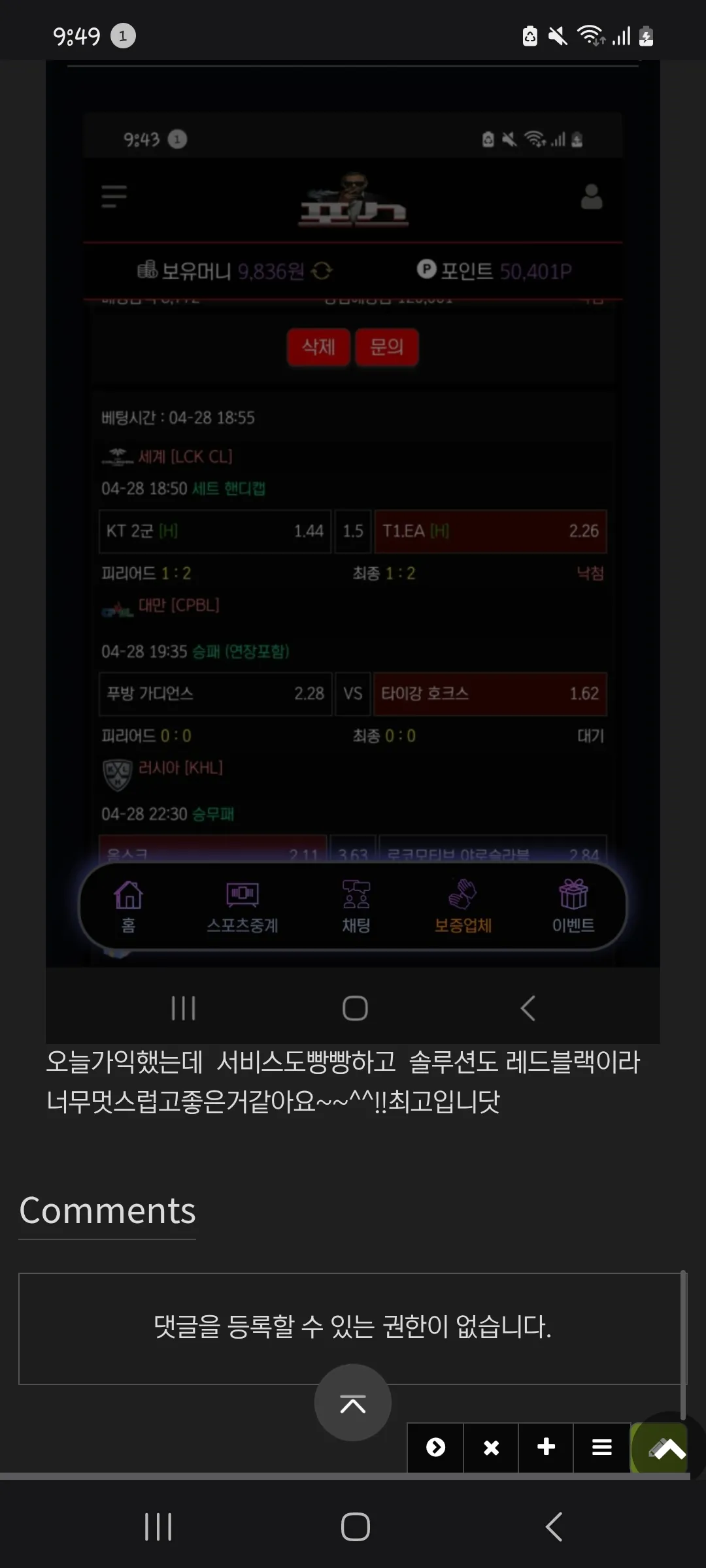Go back using the system back button
The image size is (706, 1568).
point(554,1527)
